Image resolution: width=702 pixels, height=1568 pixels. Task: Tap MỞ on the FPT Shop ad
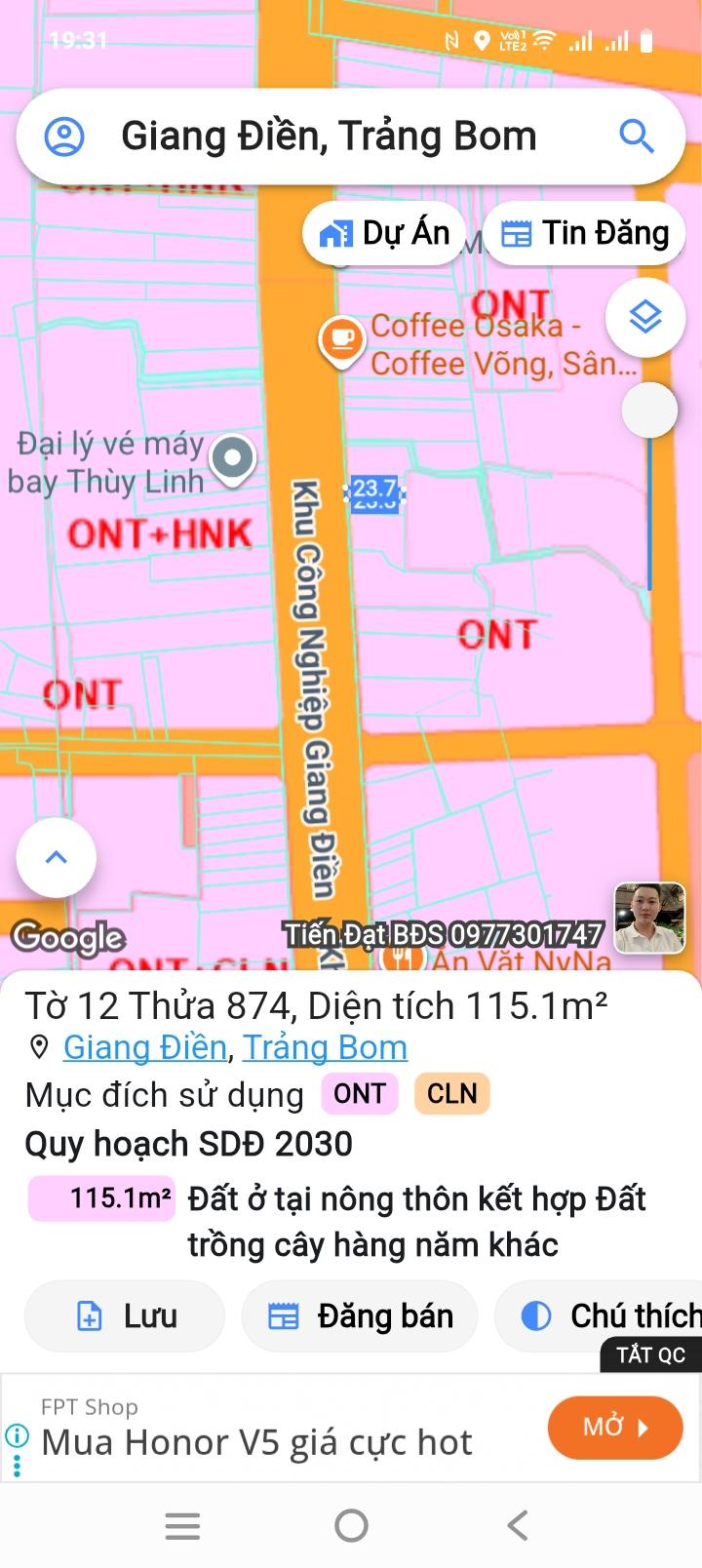(615, 1428)
